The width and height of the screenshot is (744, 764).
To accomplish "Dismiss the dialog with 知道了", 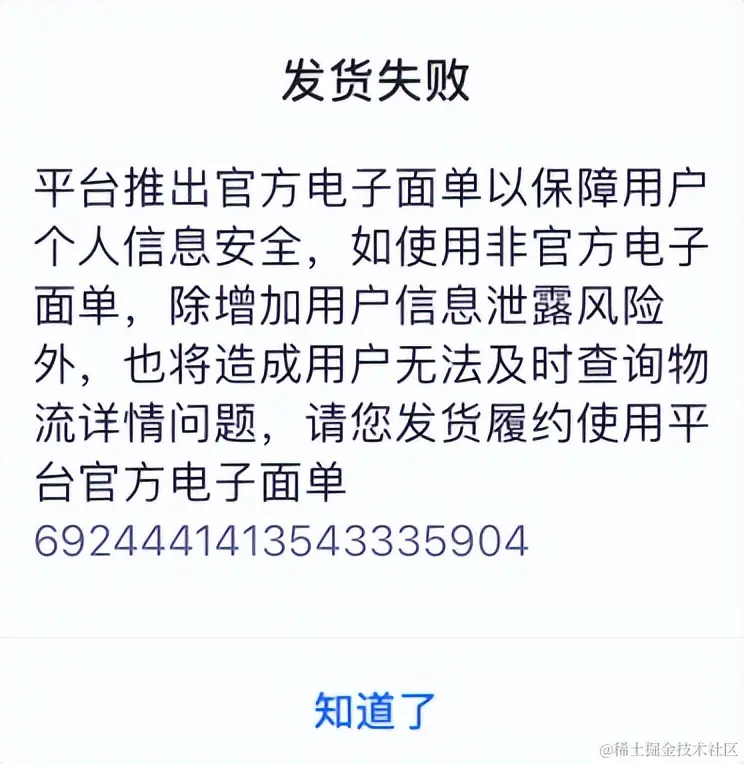I will point(375,708).
